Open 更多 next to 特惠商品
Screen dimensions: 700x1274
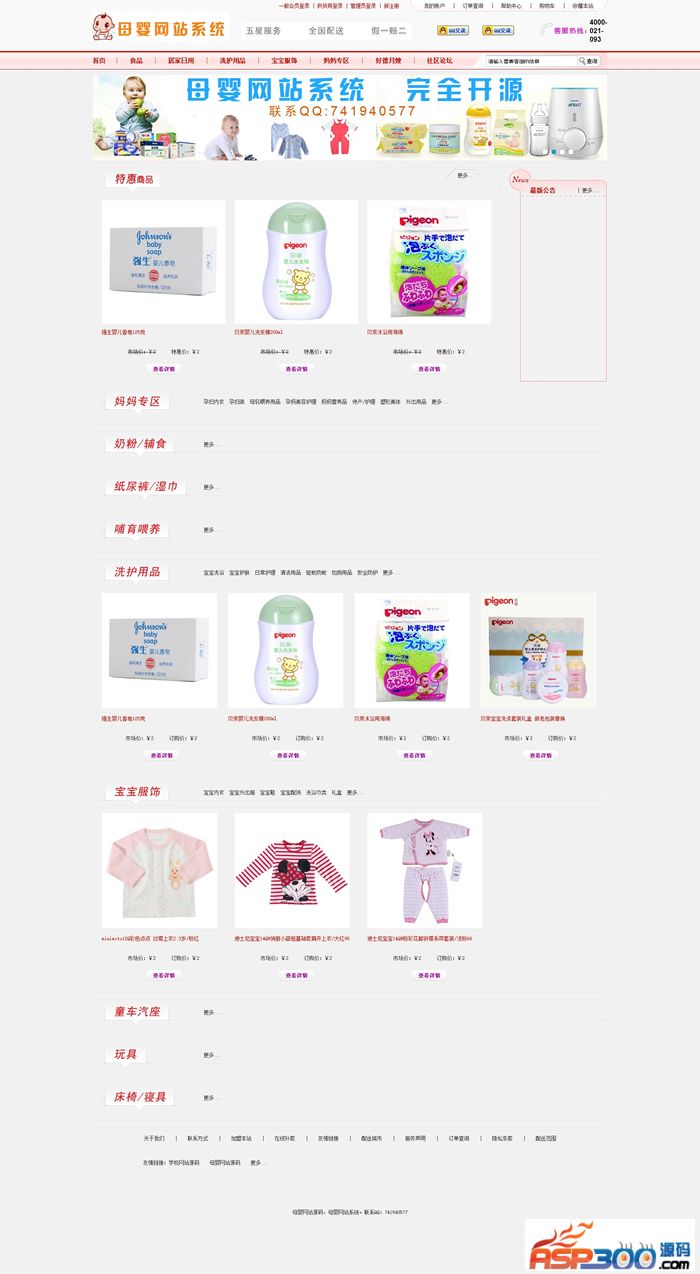pos(462,175)
